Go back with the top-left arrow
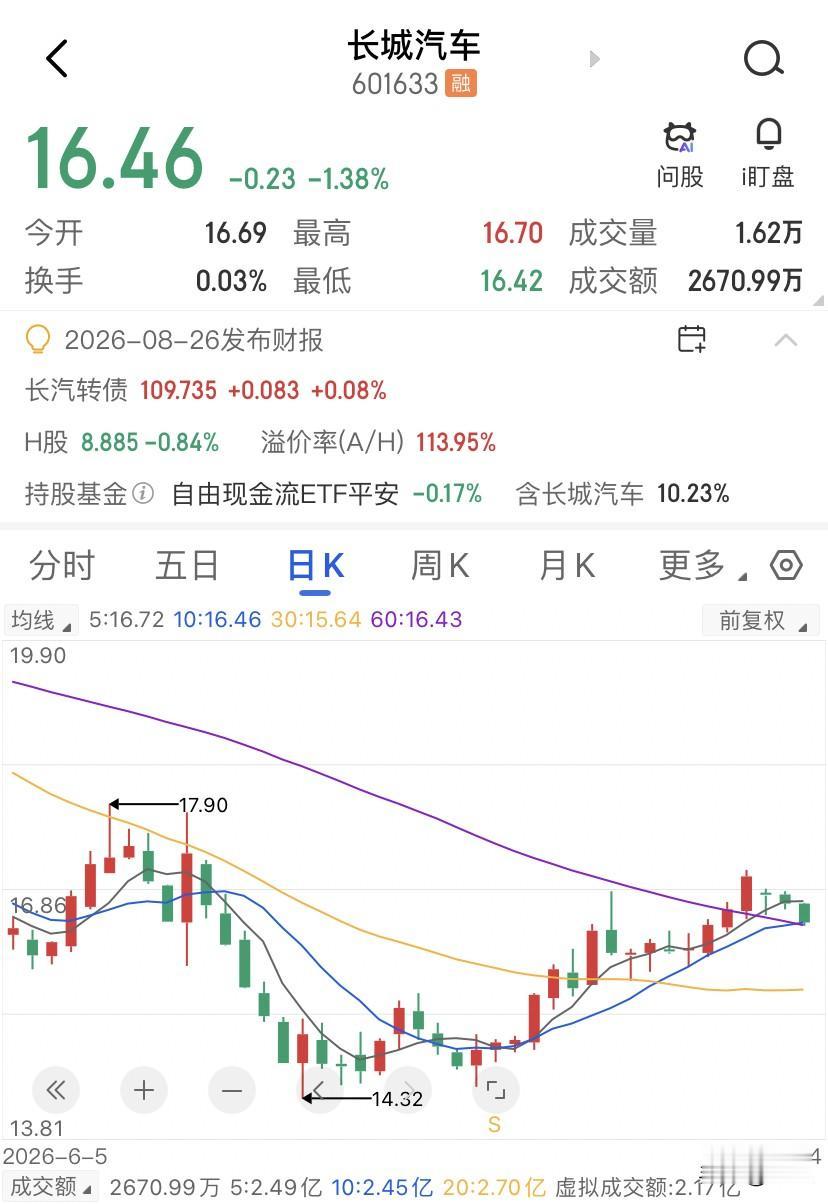Viewport: 828px width, 1204px height. [57, 59]
